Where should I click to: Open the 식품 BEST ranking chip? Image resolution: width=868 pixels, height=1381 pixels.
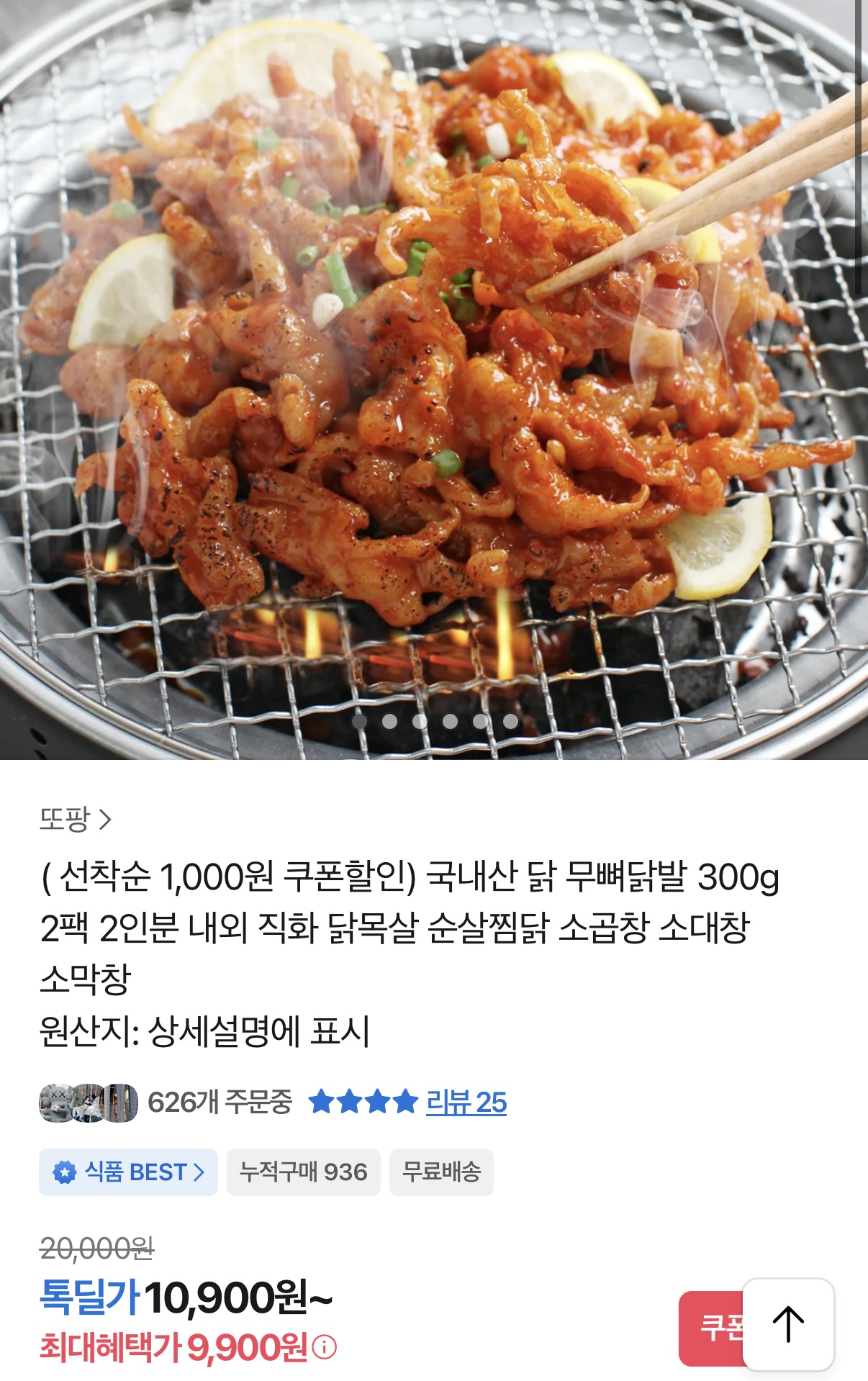point(128,1172)
